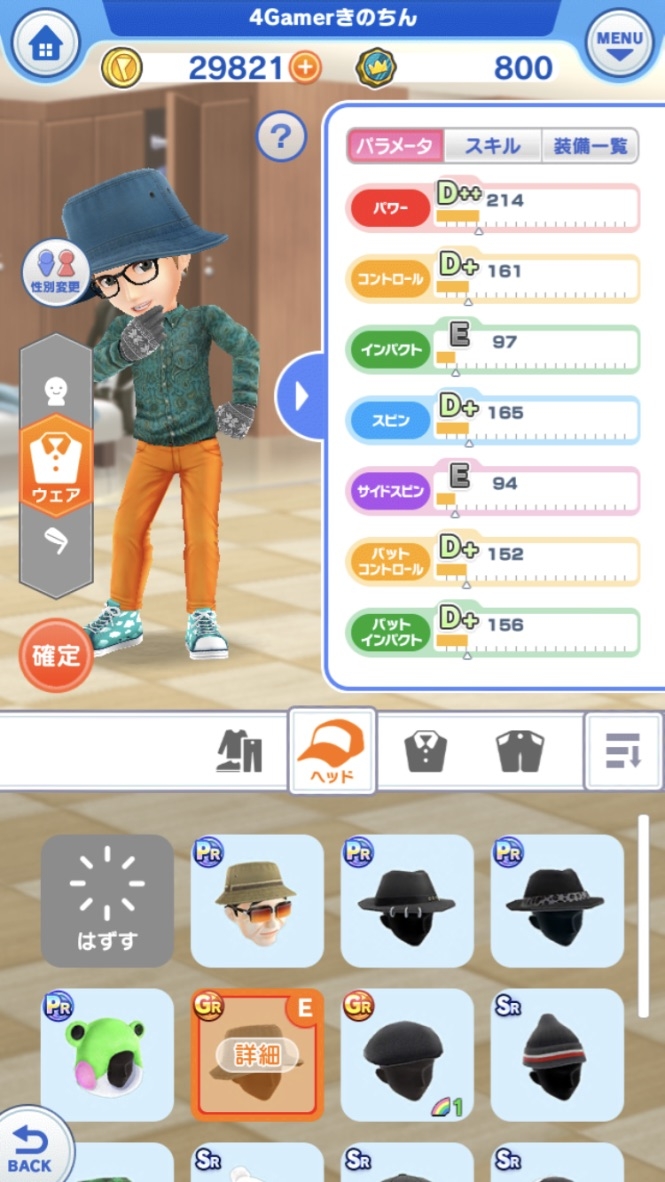Screen dimensions: 665x1182
Task: Add more gold coins with plus icon
Action: tap(305, 67)
